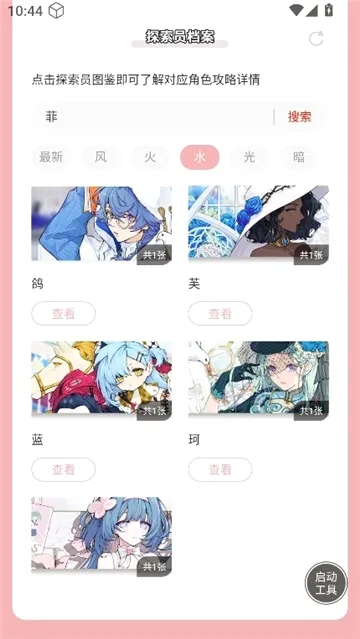Switch to the 最新 filter tab
Viewport: 360px width, 639px height.
51,157
